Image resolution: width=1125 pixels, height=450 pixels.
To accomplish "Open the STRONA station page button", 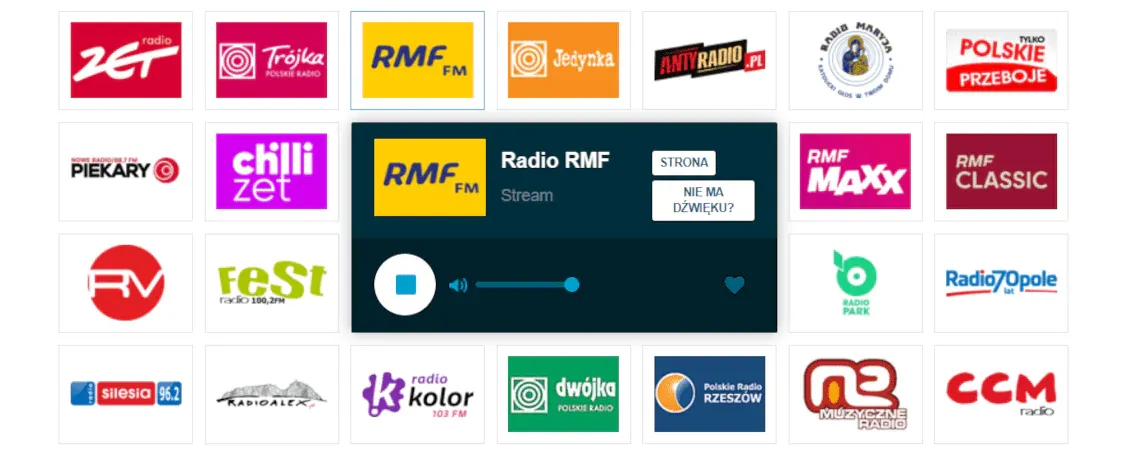I will point(684,163).
